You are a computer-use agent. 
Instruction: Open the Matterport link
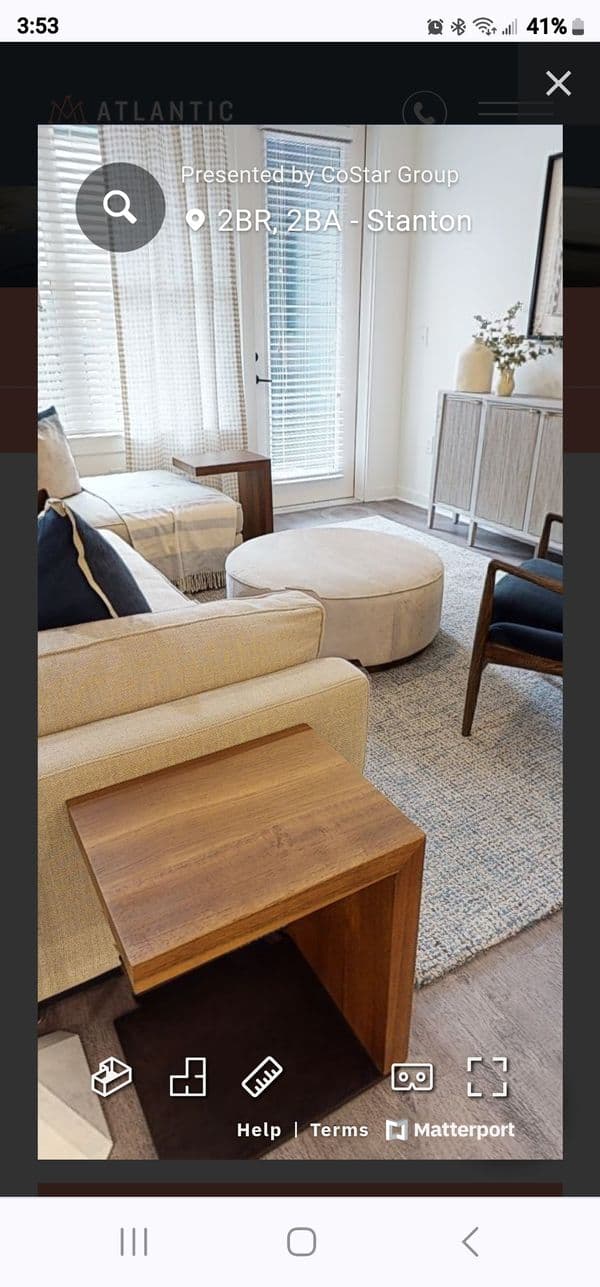tap(451, 1130)
